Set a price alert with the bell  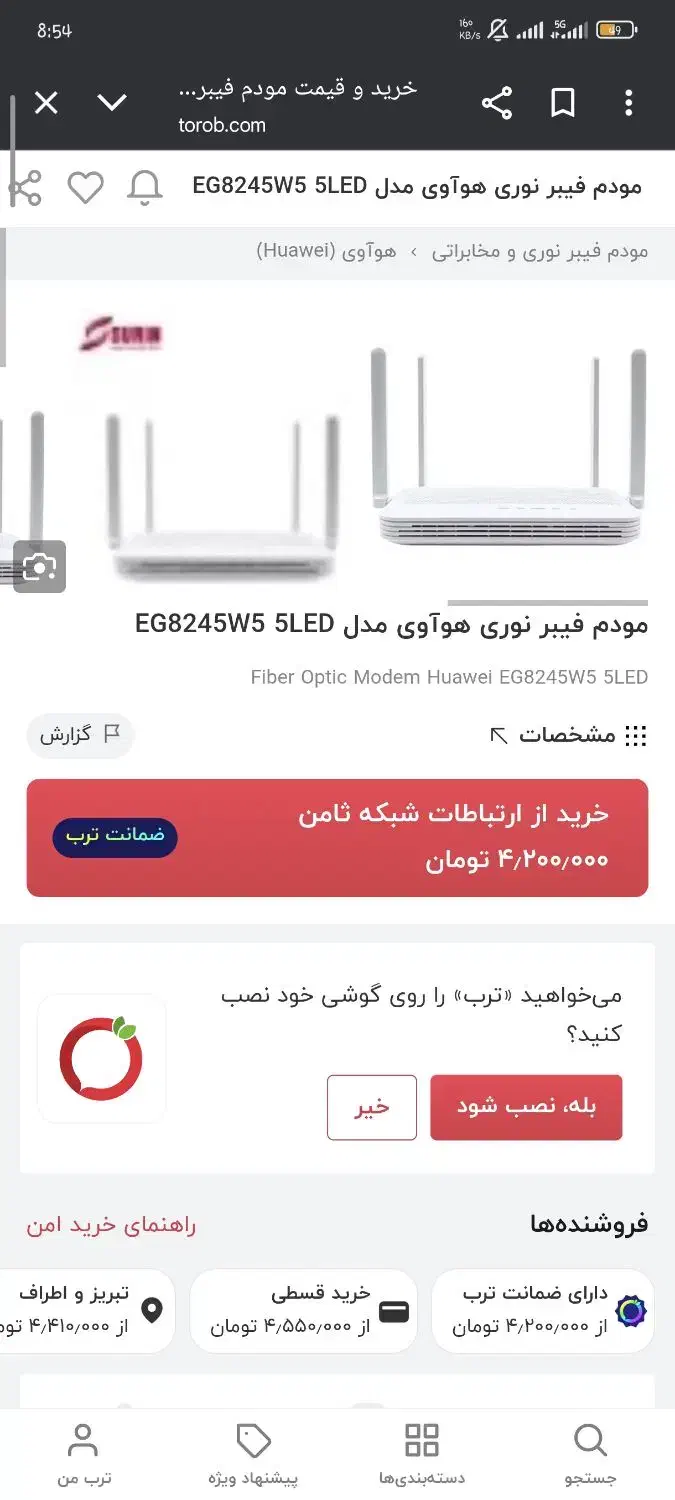coord(145,187)
